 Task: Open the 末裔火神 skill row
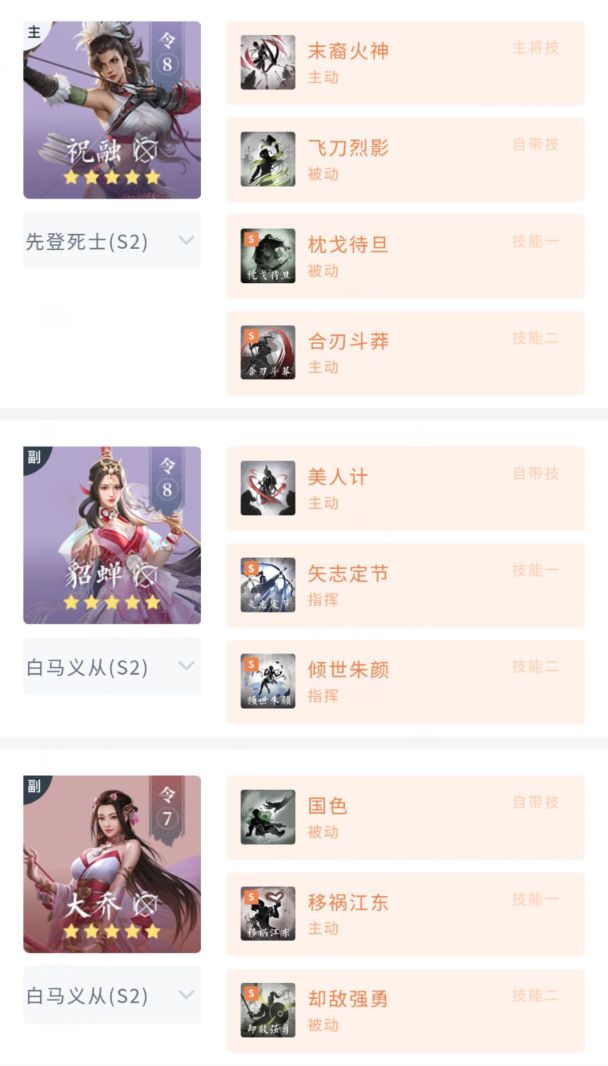[x=405, y=62]
